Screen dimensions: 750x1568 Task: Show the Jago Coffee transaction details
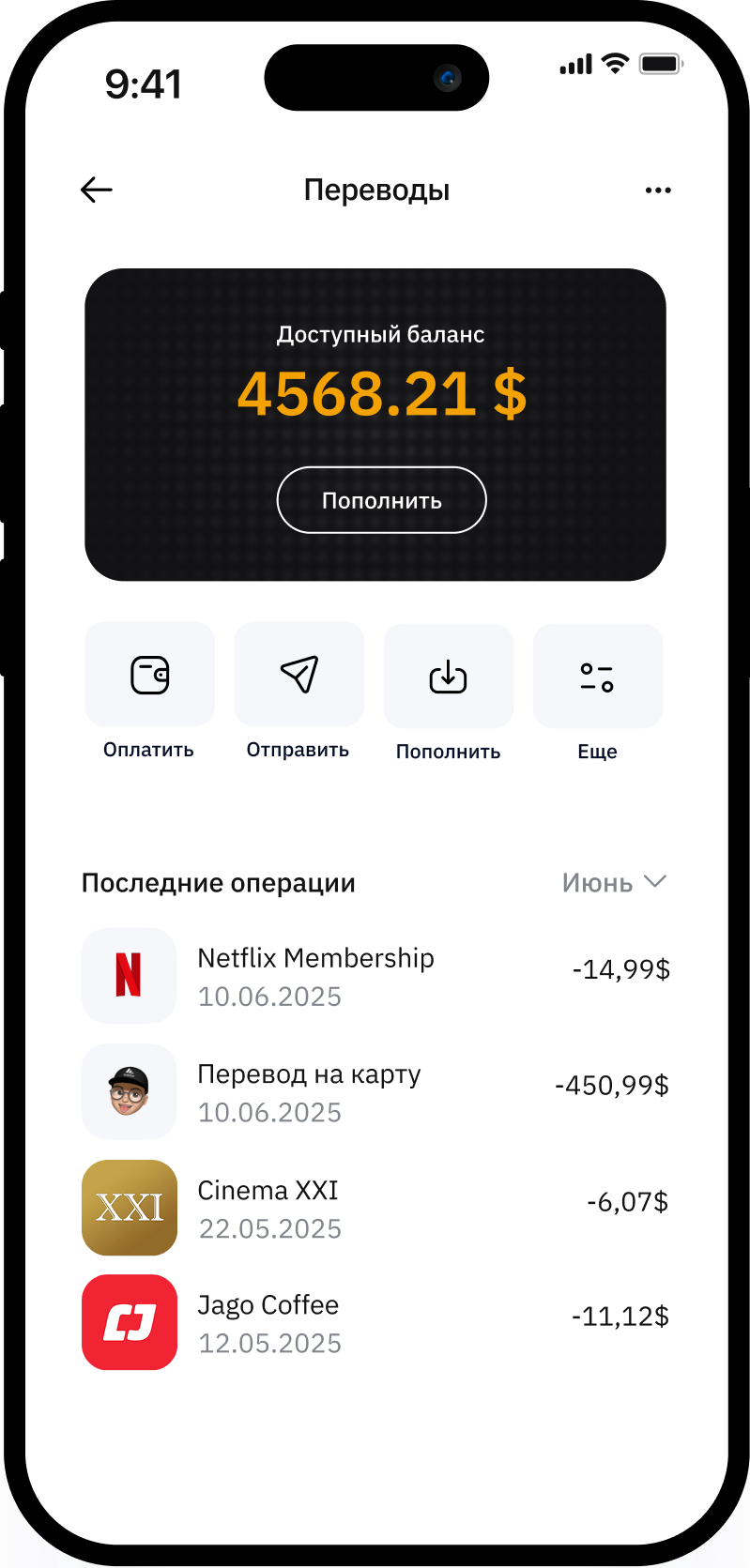click(375, 1322)
